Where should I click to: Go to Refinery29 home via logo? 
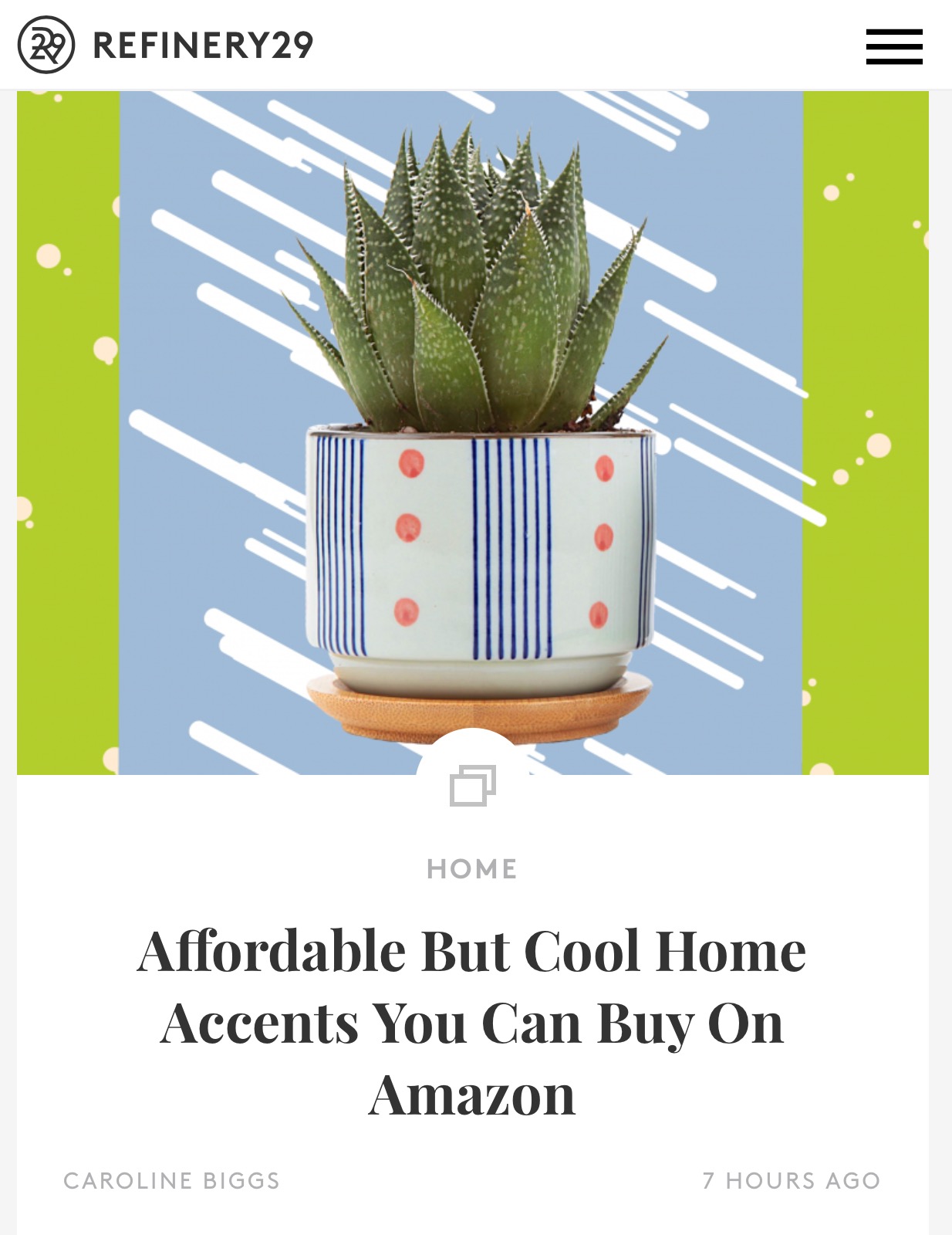pos(166,45)
